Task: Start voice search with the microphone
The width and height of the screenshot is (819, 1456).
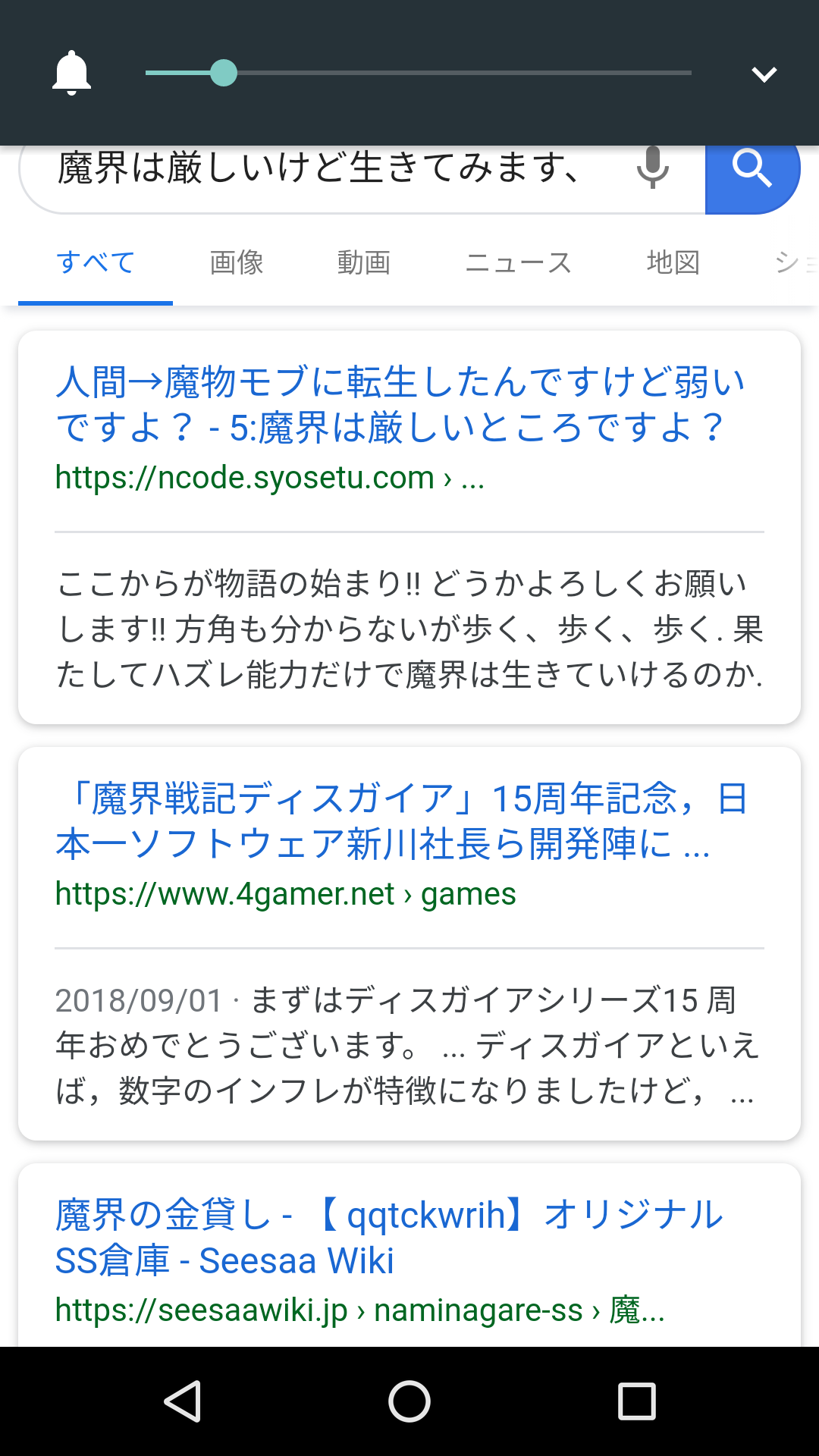Action: pos(652,168)
